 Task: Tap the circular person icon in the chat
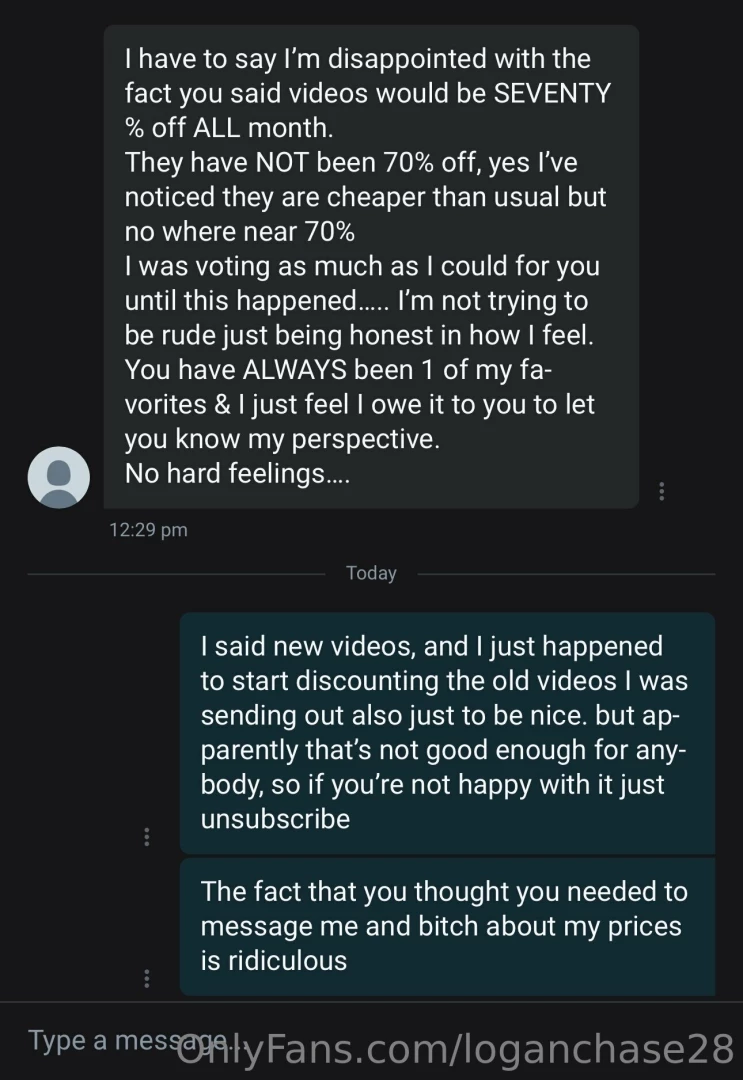(58, 477)
